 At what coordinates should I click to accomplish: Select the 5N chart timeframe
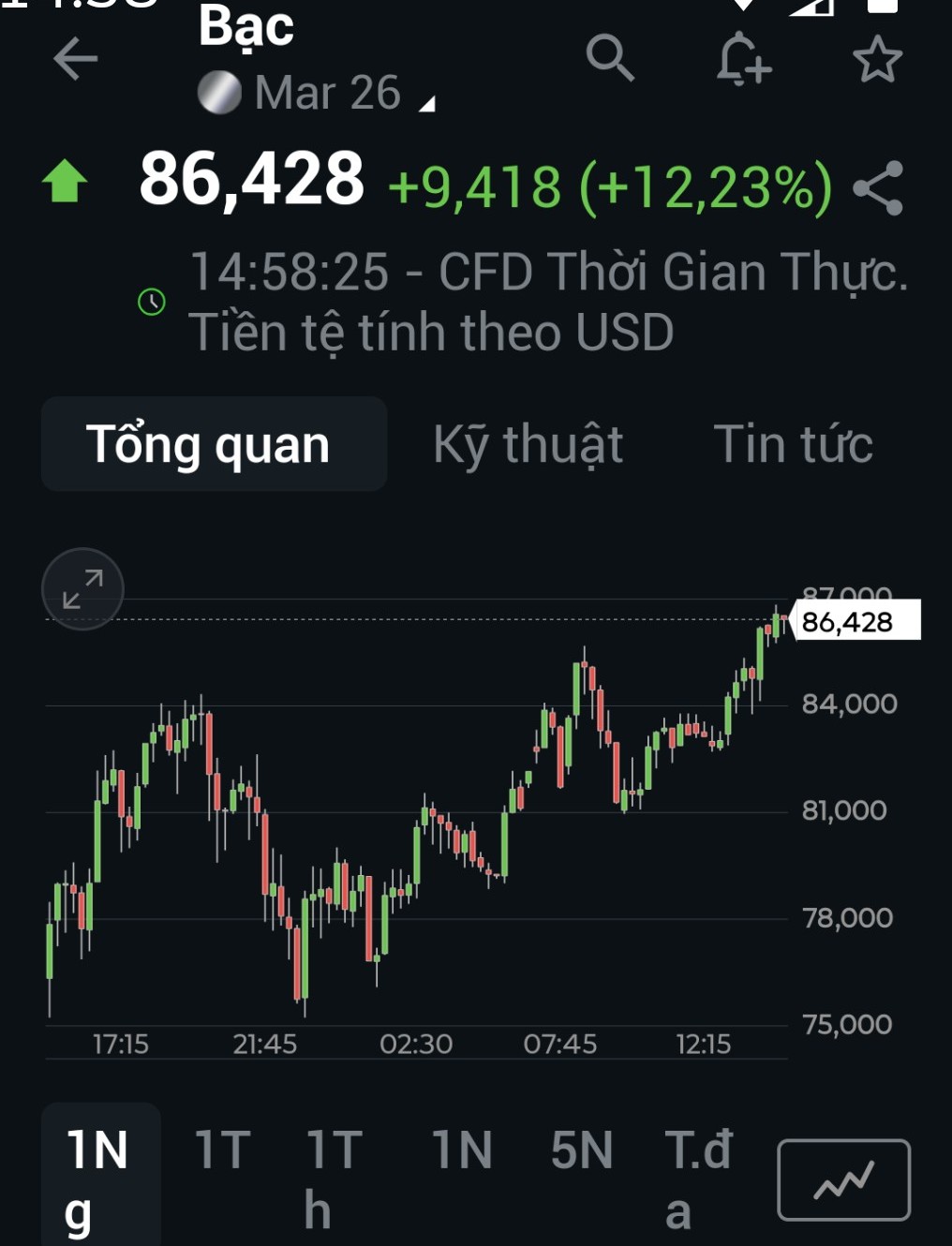click(581, 1150)
